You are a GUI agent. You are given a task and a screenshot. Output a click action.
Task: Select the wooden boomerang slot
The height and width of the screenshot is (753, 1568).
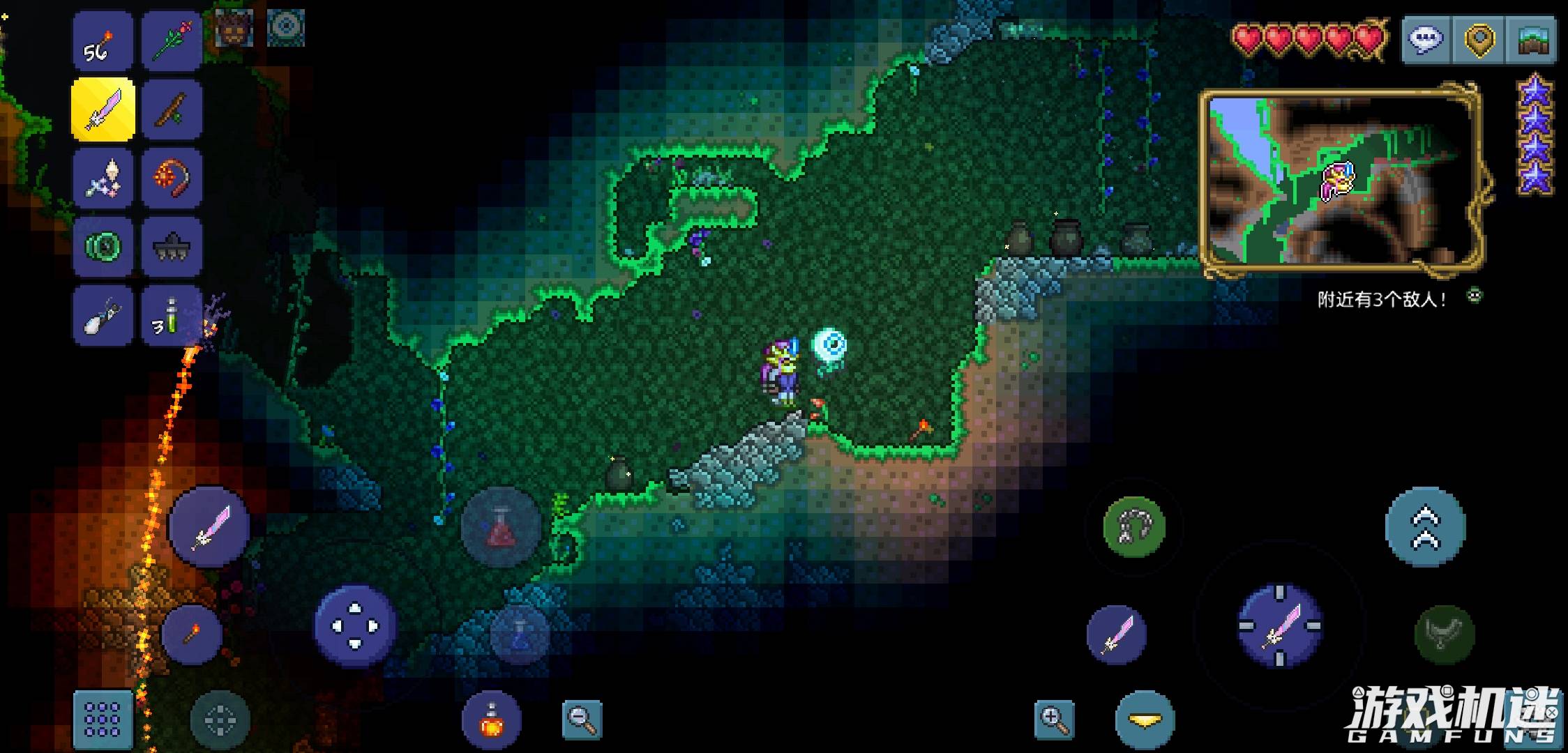point(172,110)
